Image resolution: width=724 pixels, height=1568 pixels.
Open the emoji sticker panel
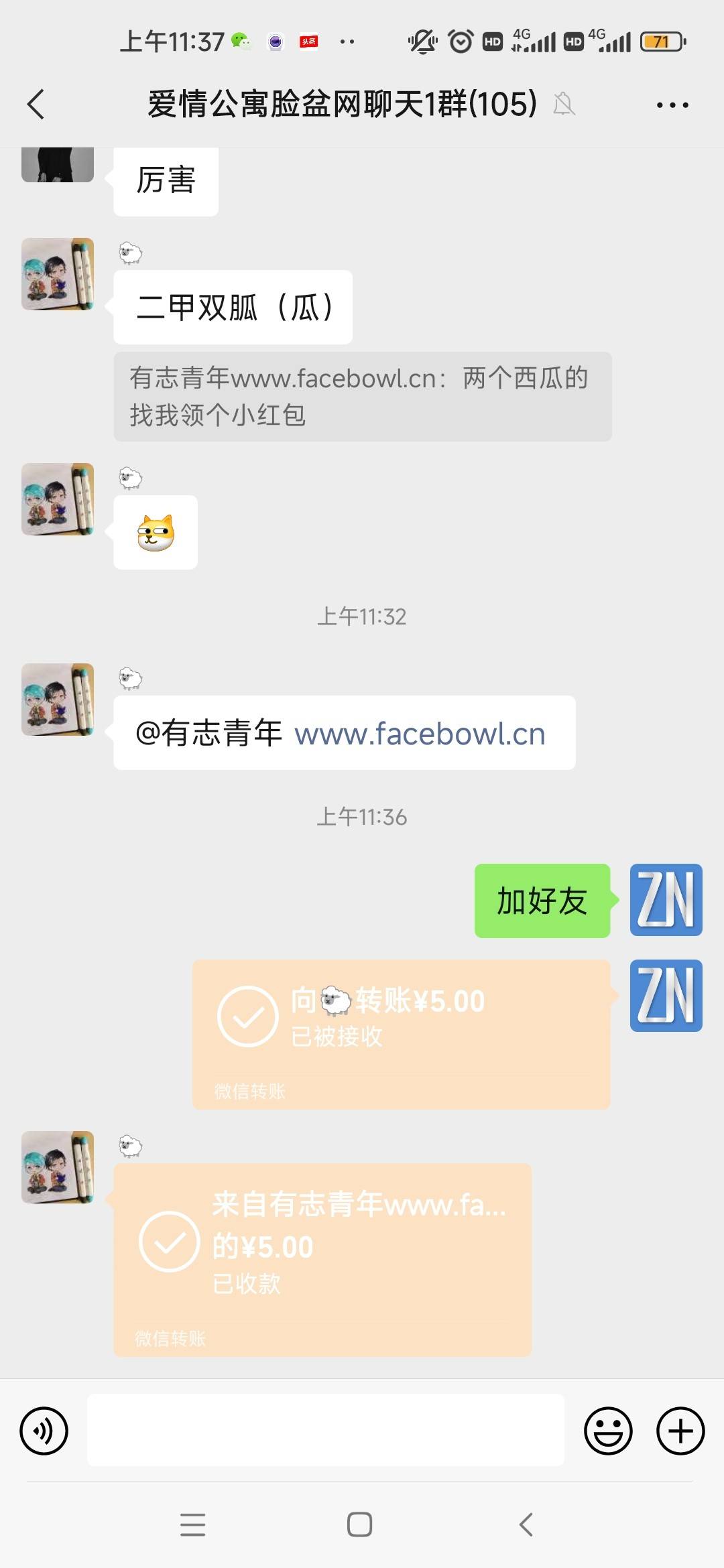pos(608,1431)
